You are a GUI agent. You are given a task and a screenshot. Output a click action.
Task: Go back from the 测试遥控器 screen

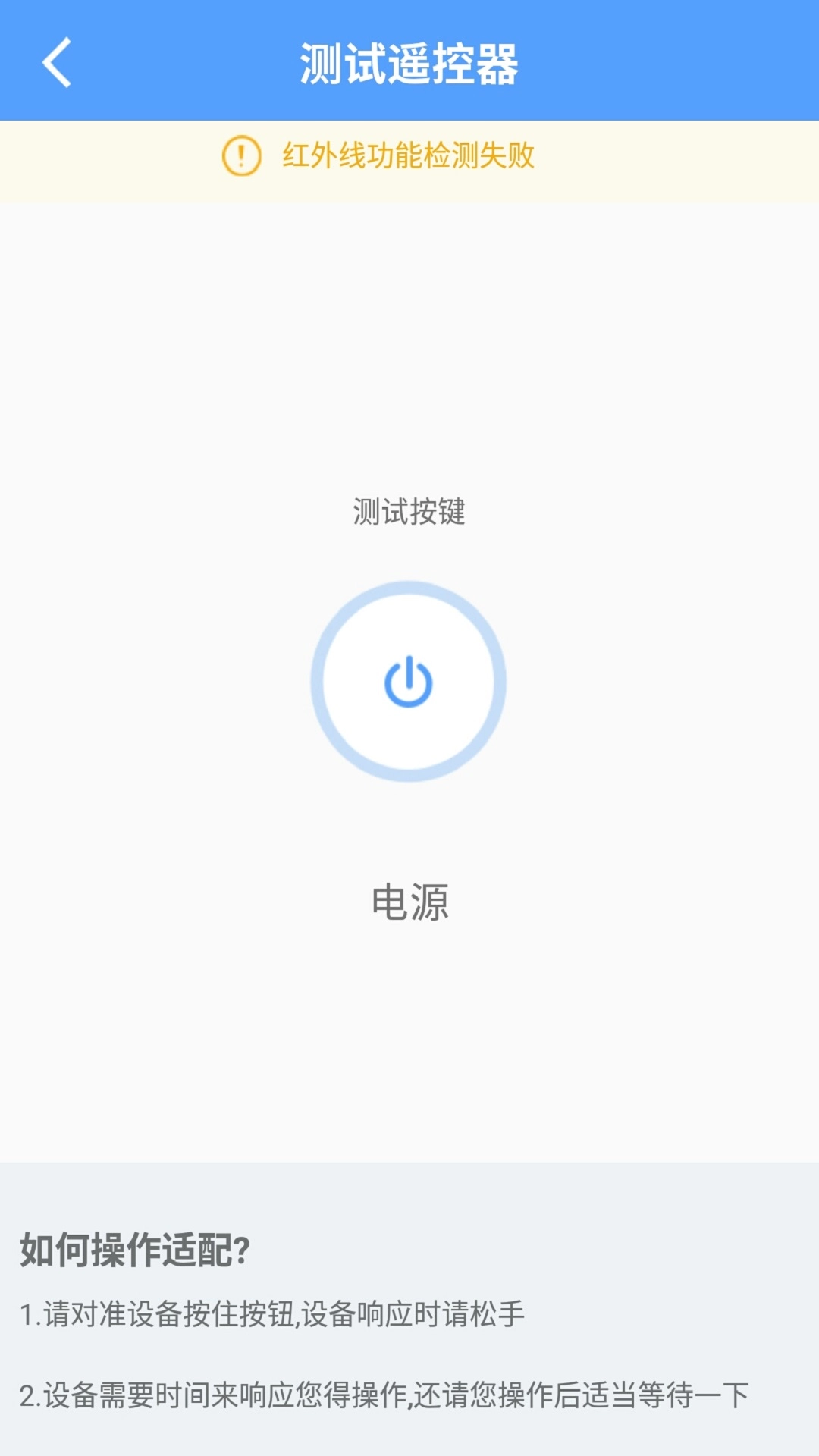point(57,62)
